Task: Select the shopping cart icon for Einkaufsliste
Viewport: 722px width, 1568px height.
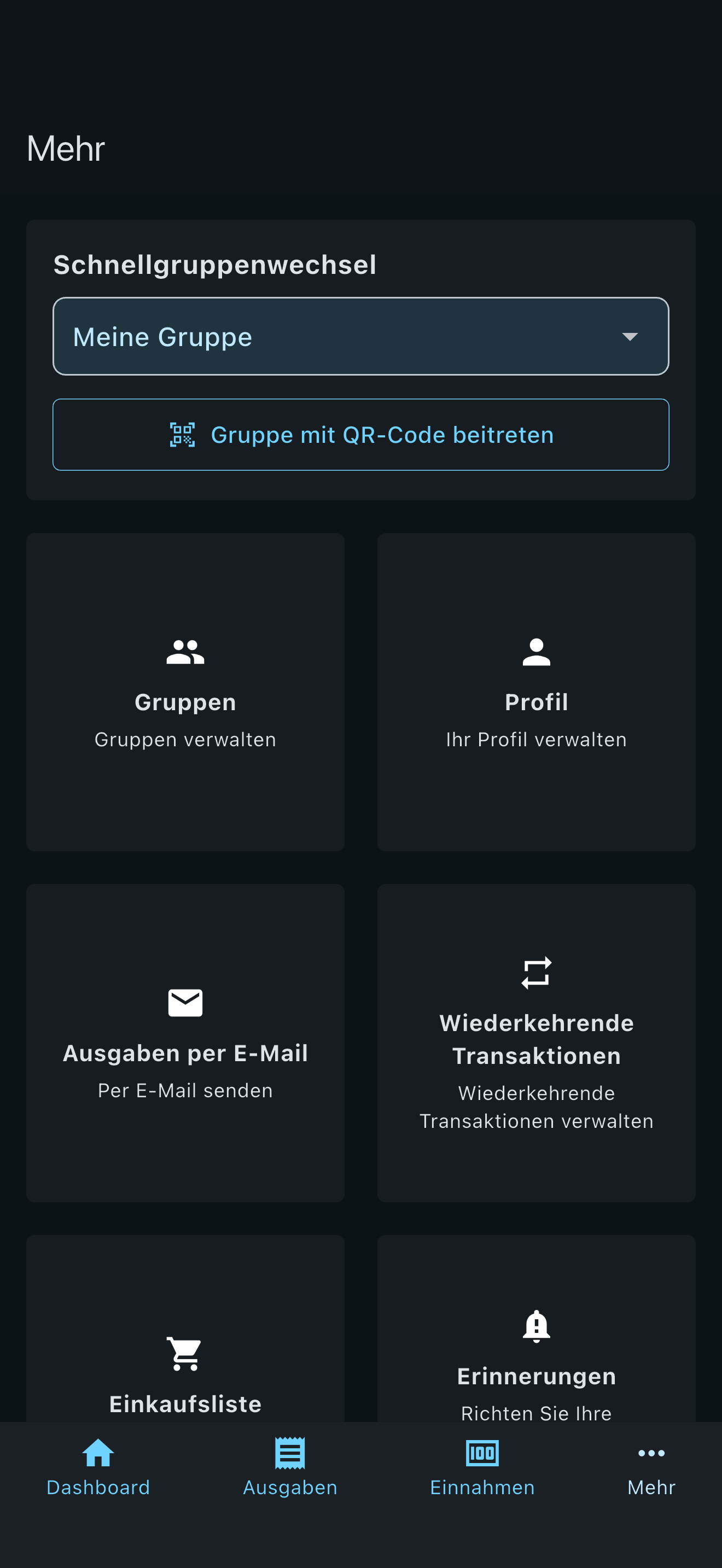Action: pos(184,1352)
